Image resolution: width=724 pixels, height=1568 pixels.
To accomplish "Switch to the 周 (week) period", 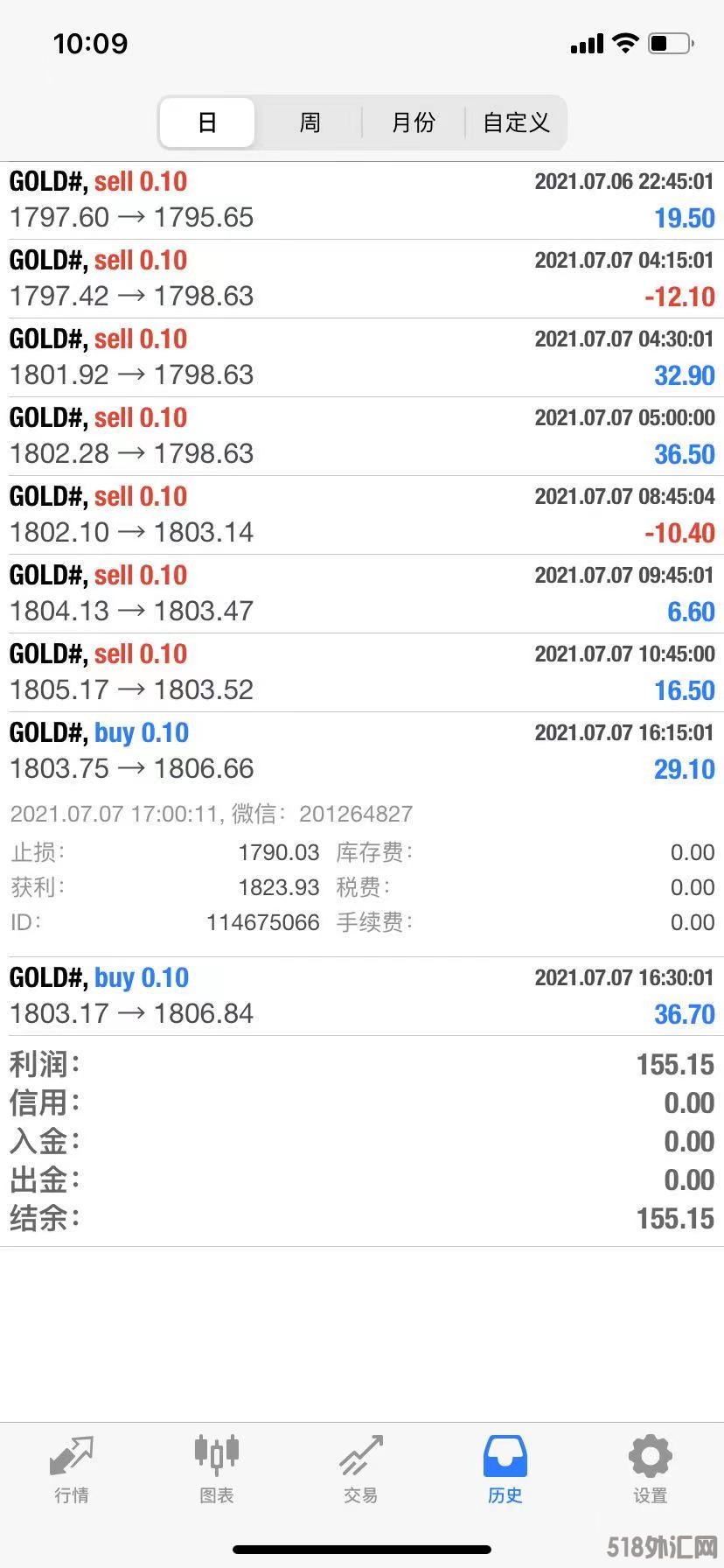I will [310, 122].
